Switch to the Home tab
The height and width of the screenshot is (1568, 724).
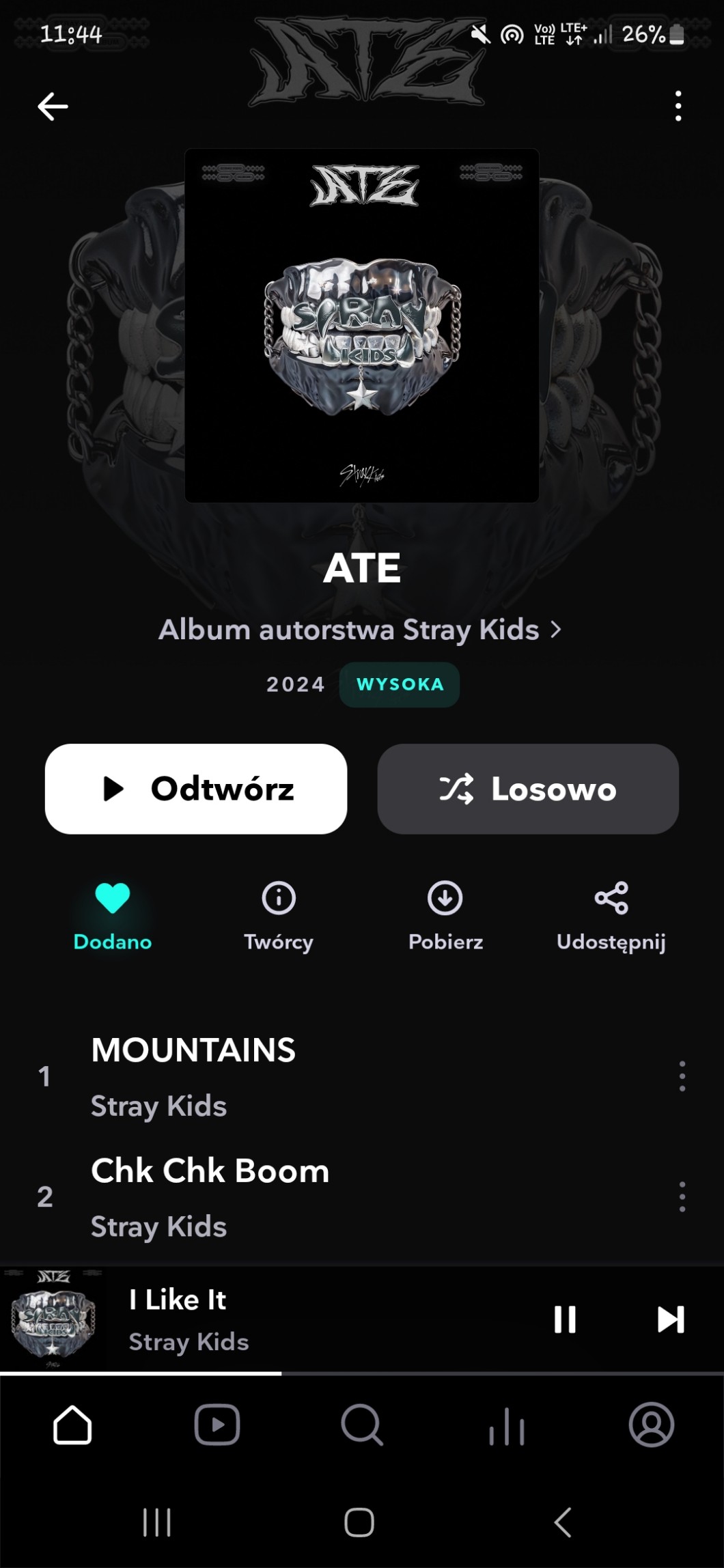pyautogui.click(x=72, y=1425)
